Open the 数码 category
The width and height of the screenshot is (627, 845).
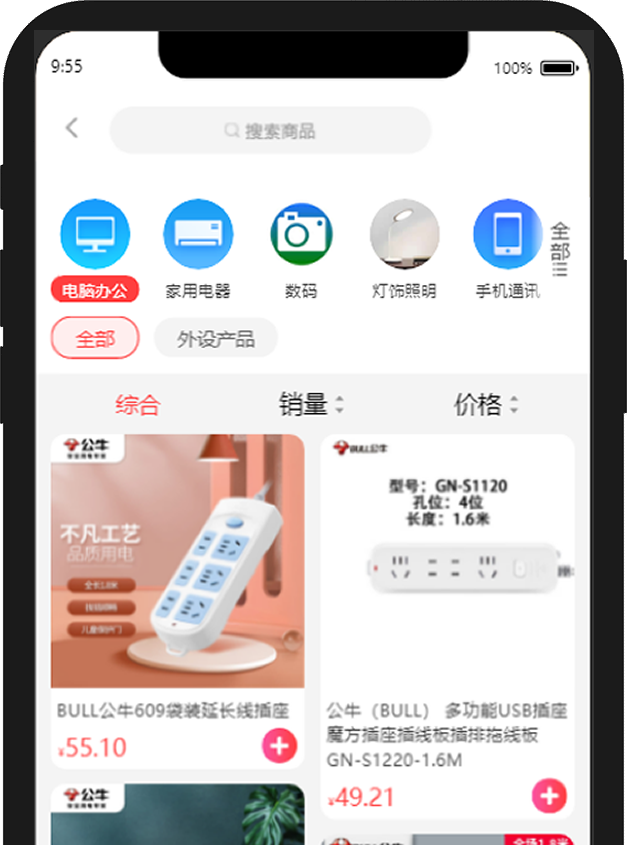(301, 250)
